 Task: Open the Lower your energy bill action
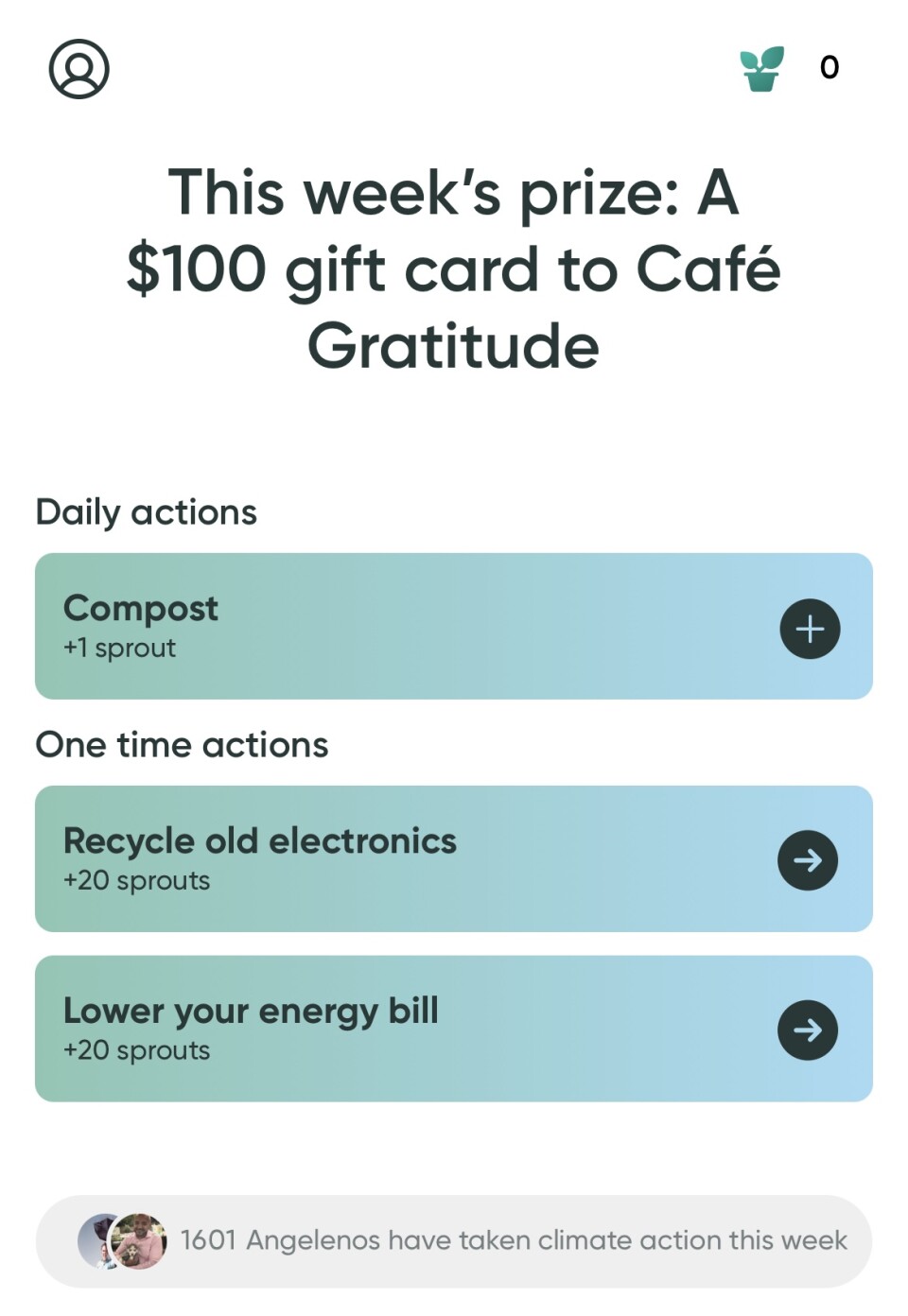[x=807, y=1030]
